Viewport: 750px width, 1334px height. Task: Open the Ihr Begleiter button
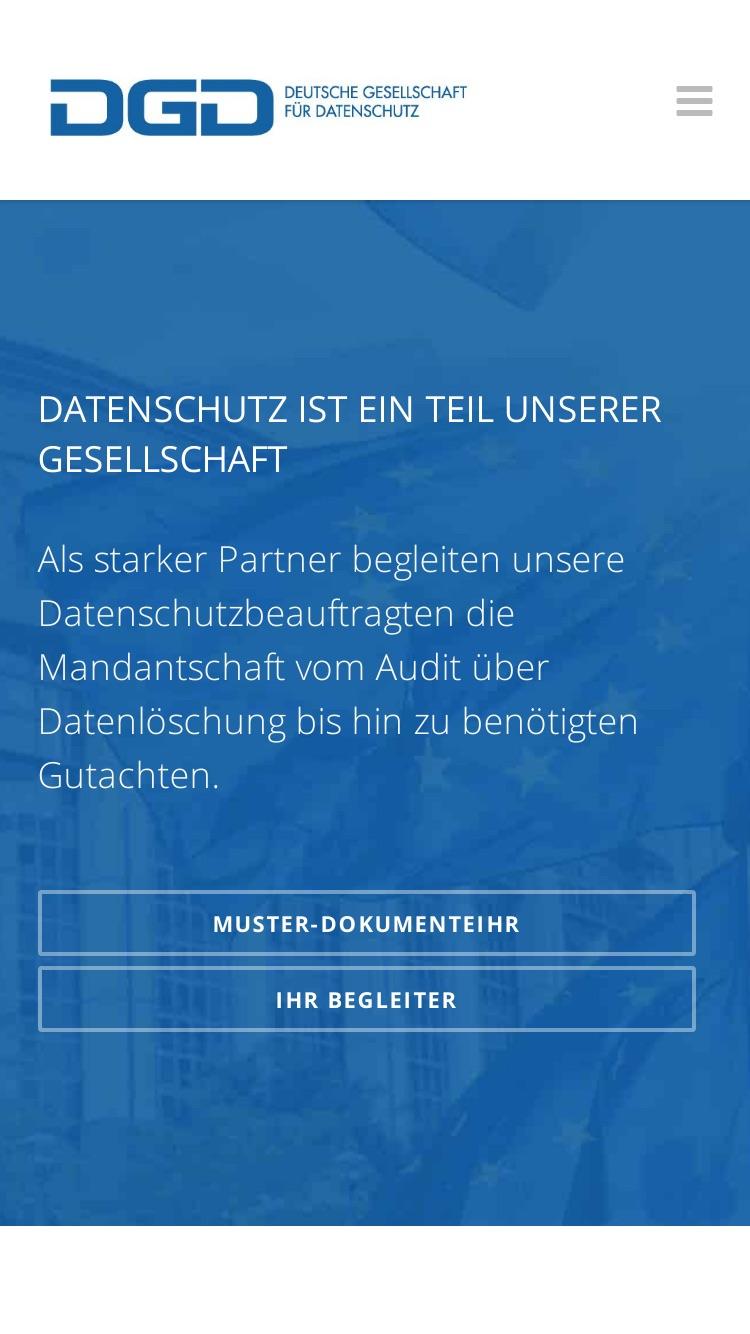[x=367, y=999]
